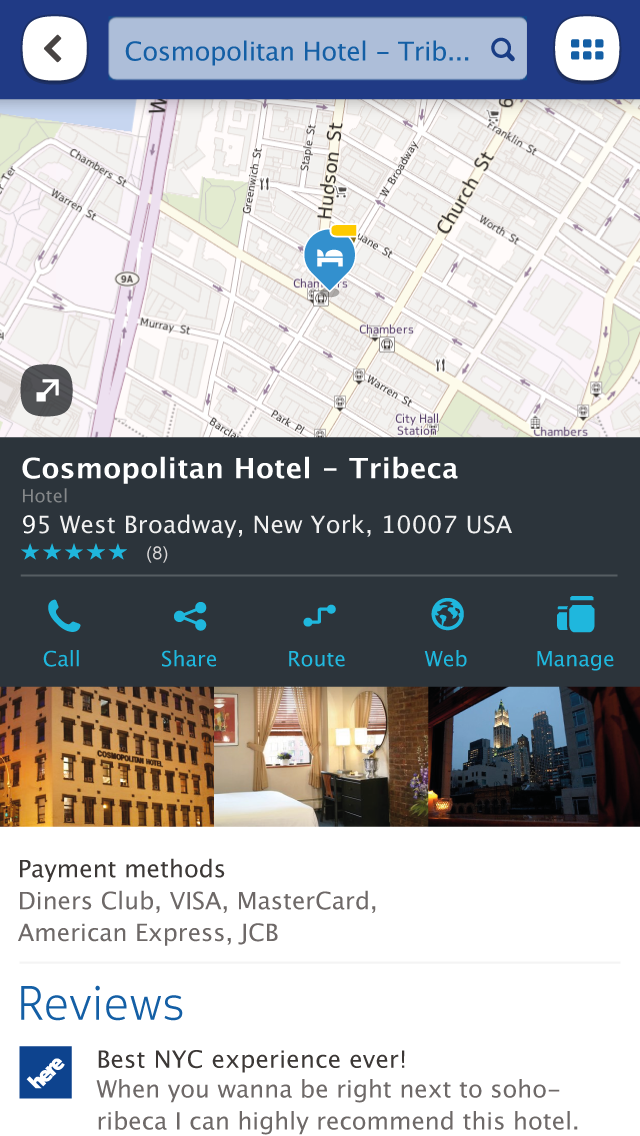Open the Manage option

(575, 633)
